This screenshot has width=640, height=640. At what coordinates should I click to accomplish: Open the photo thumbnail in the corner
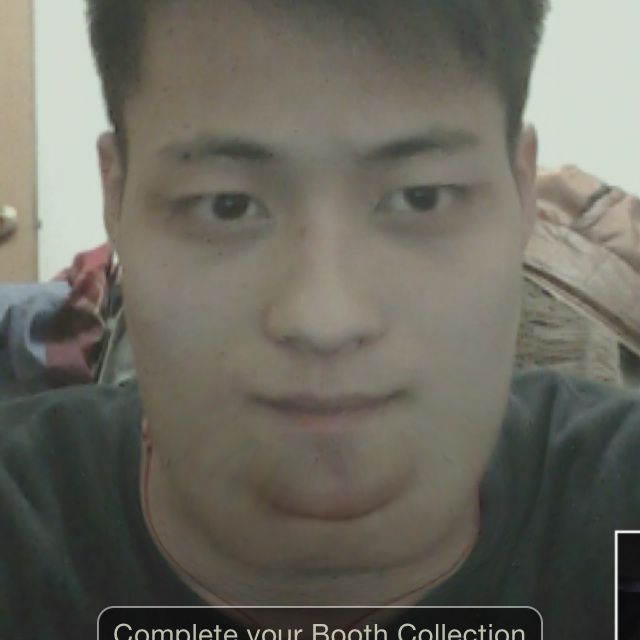pos(628,587)
